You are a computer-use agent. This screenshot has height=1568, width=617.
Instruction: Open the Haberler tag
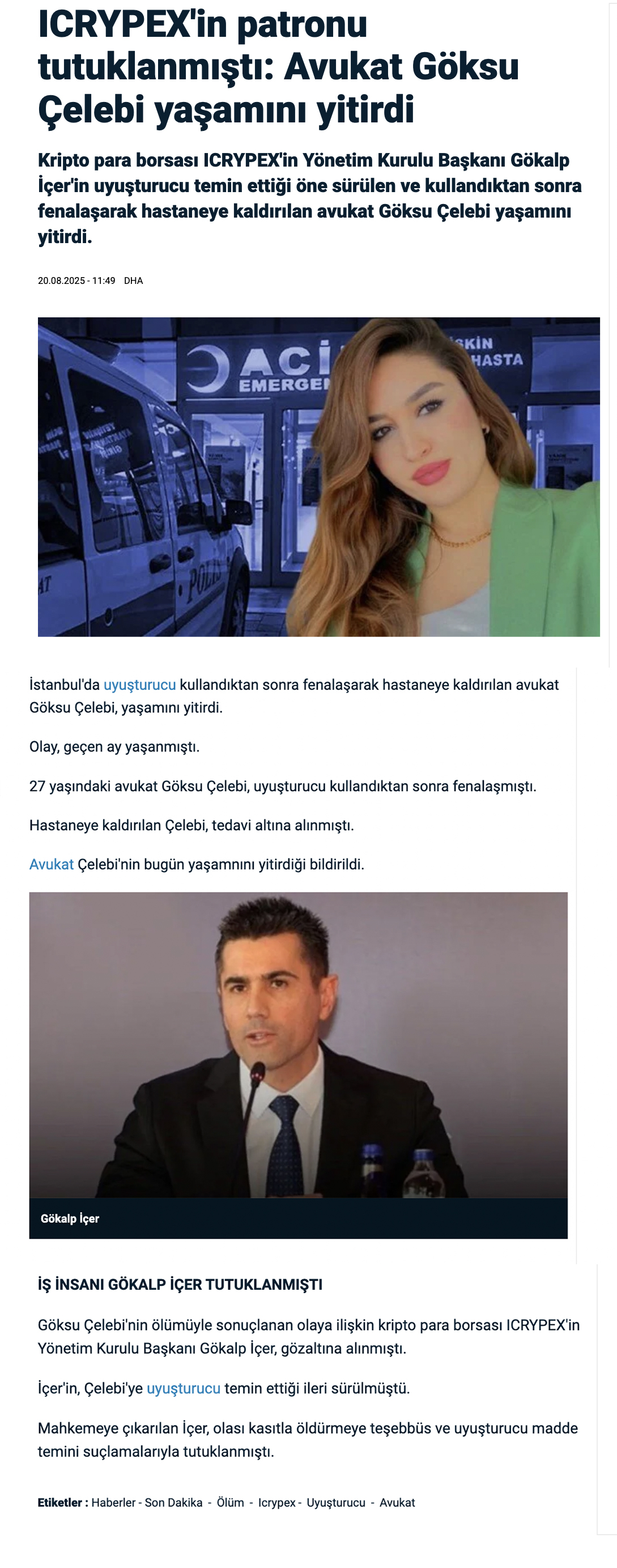pyautogui.click(x=113, y=1502)
